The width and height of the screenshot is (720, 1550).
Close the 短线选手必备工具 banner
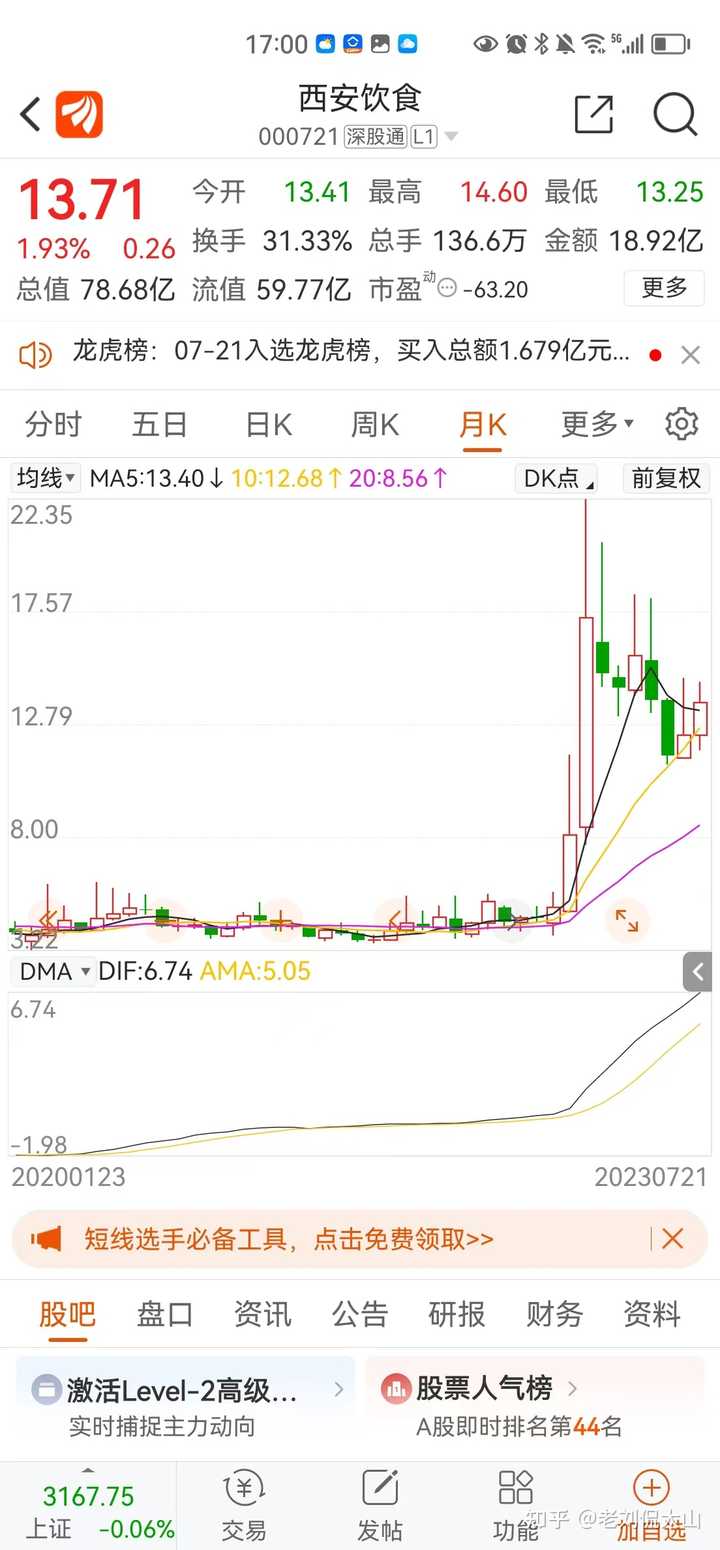[x=672, y=1239]
